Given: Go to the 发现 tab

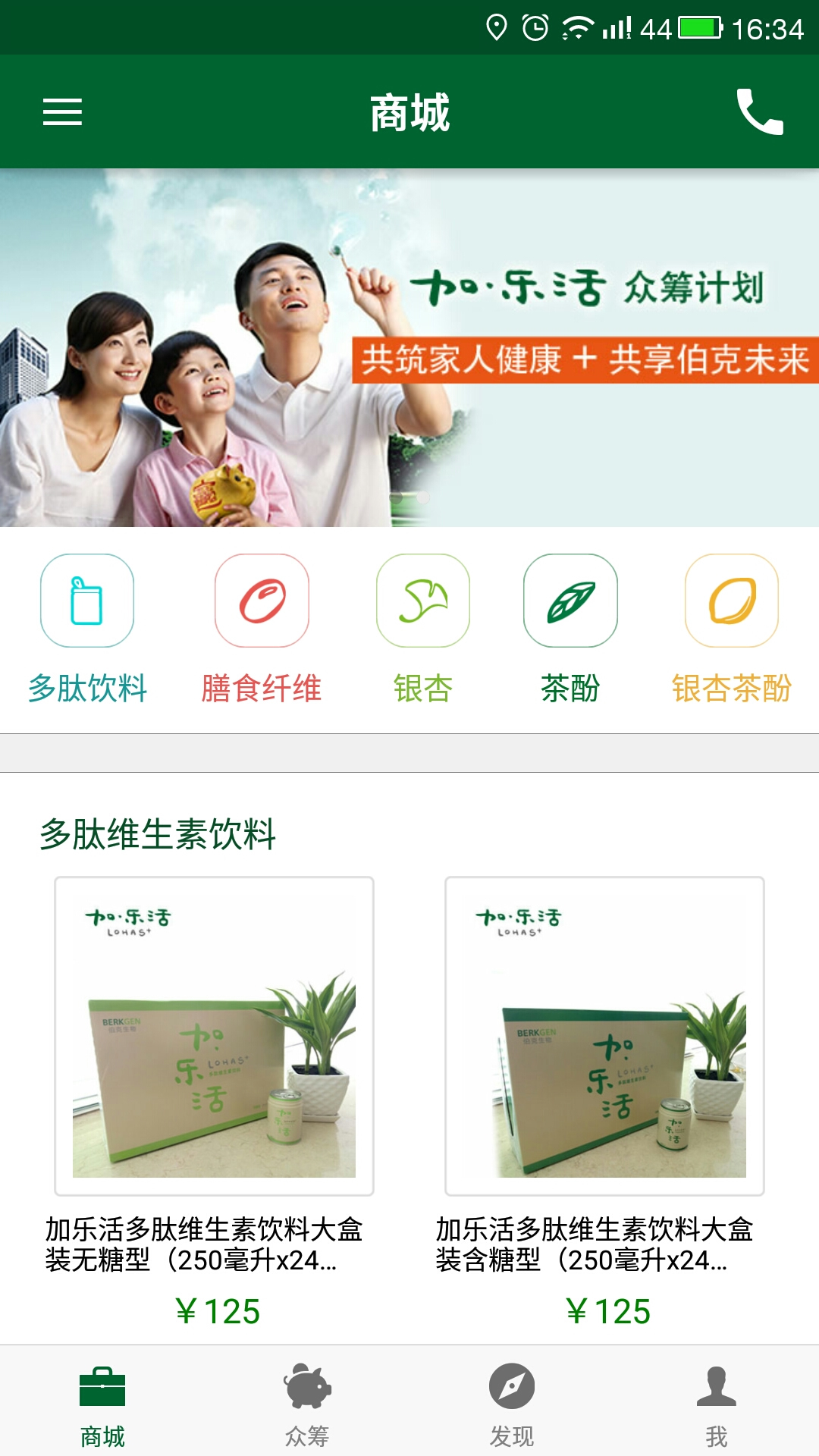Looking at the screenshot, I should pos(512,1403).
